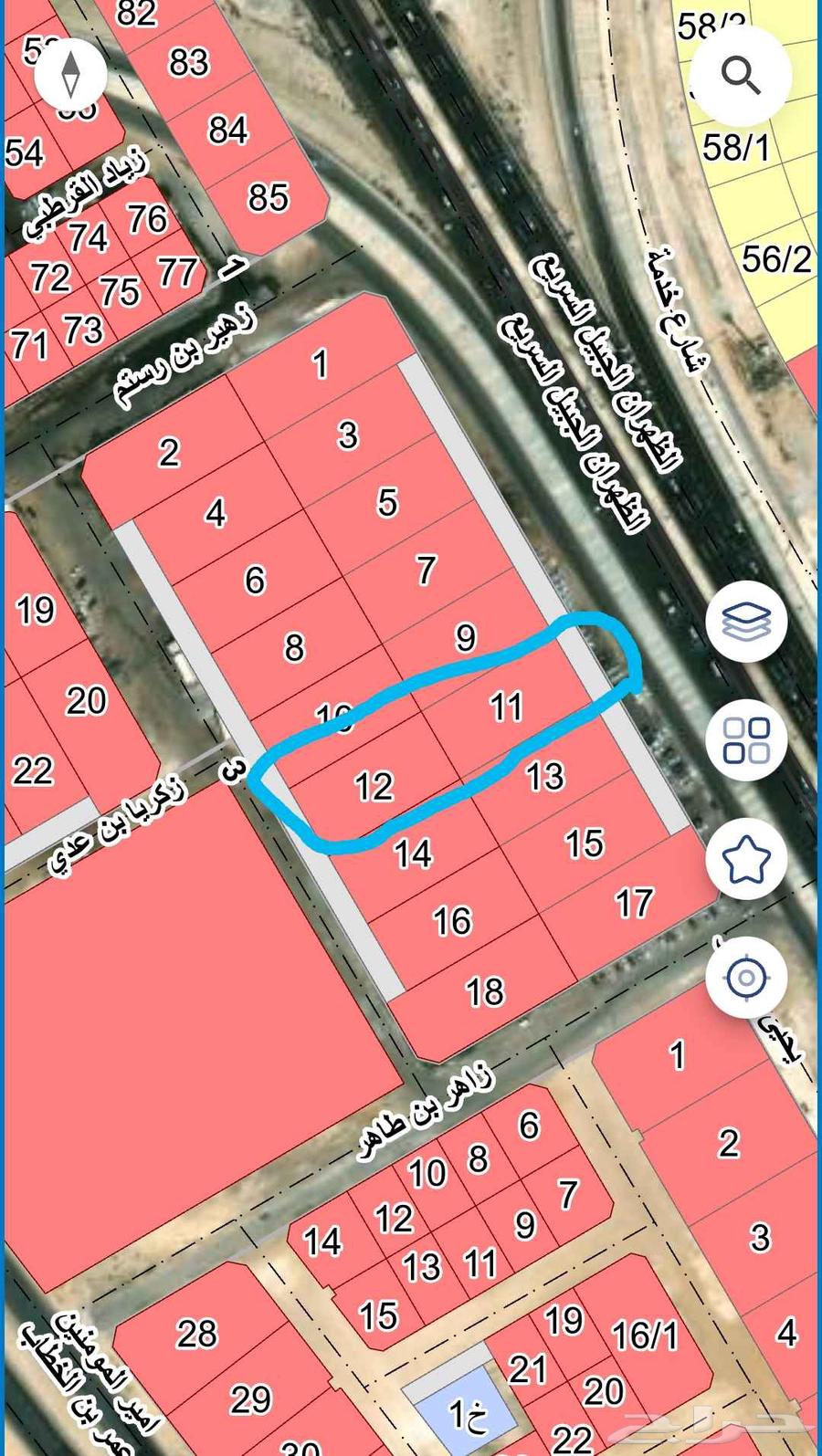
Task: Tap the compass to reset north
Action: click(x=71, y=74)
